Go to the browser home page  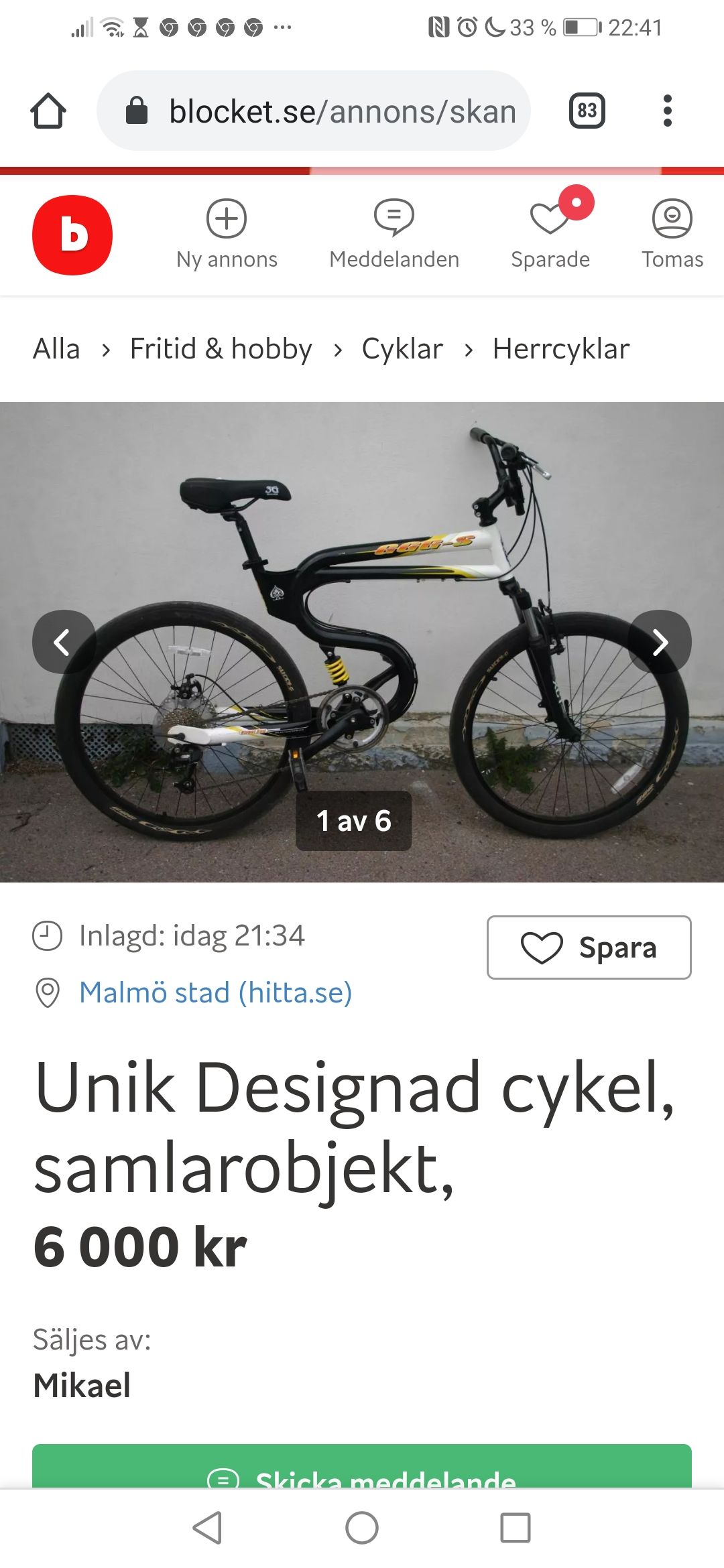tap(48, 111)
